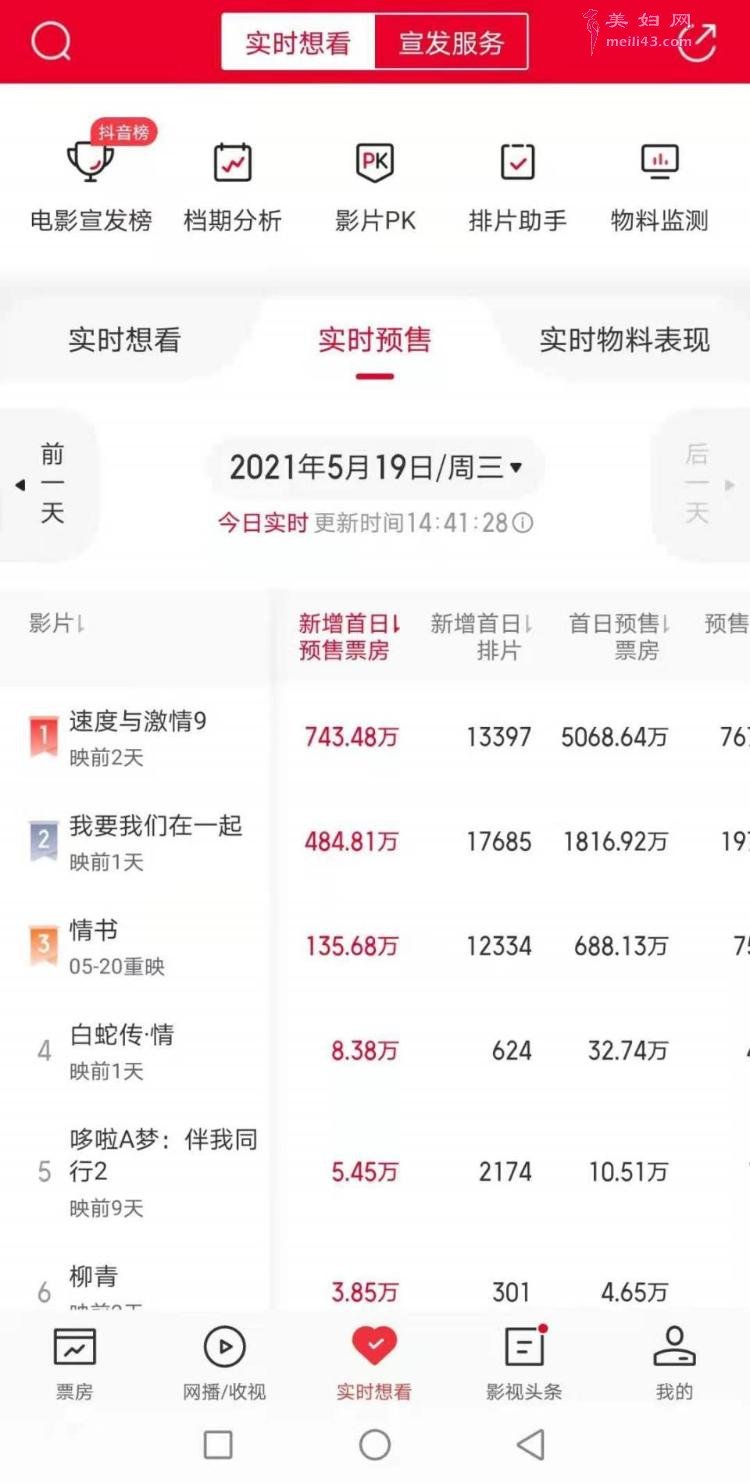The width and height of the screenshot is (750, 1483).
Task: Open 我要我们在一起 film row
Action: [375, 842]
